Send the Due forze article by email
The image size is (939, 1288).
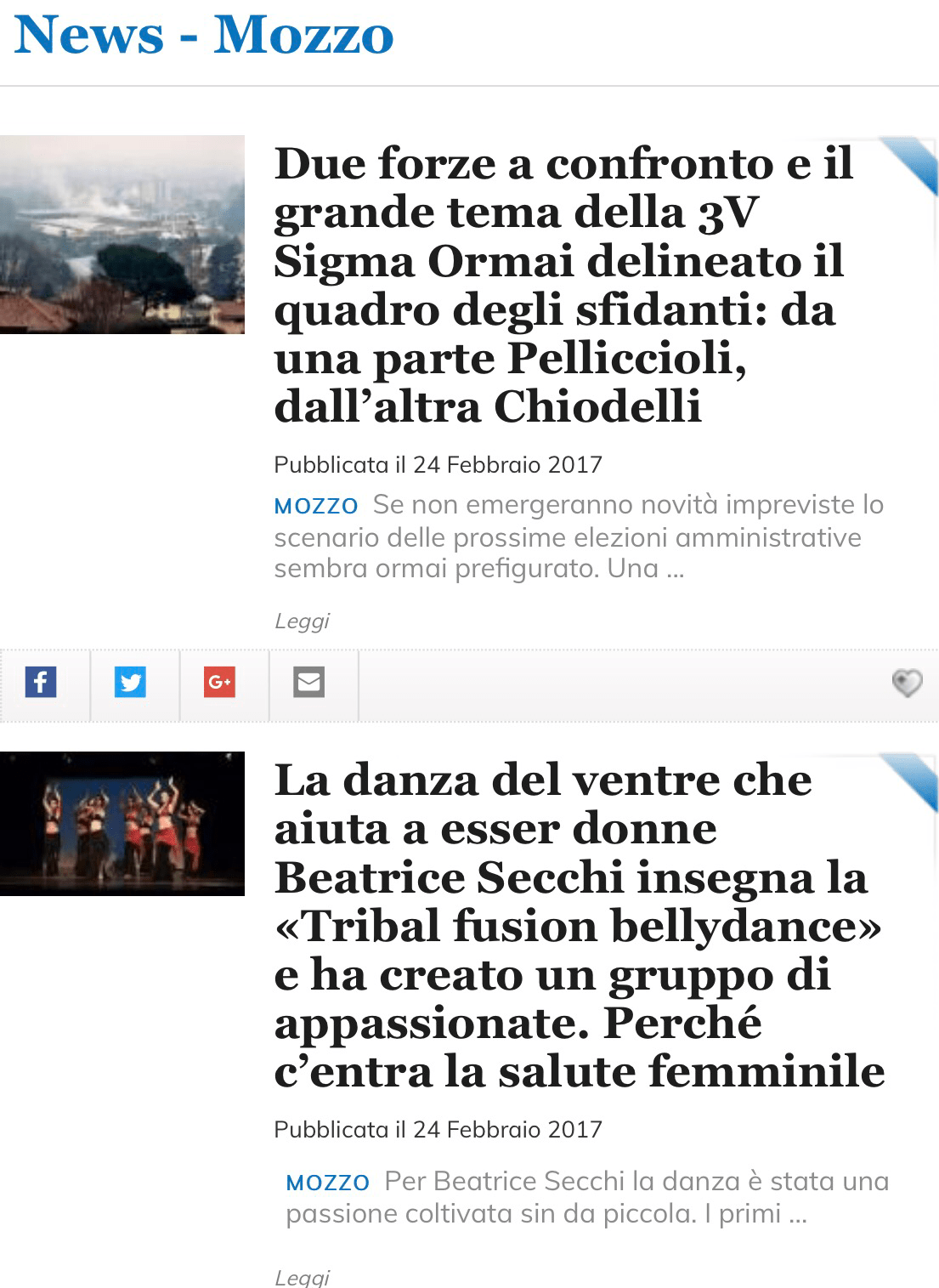[308, 682]
